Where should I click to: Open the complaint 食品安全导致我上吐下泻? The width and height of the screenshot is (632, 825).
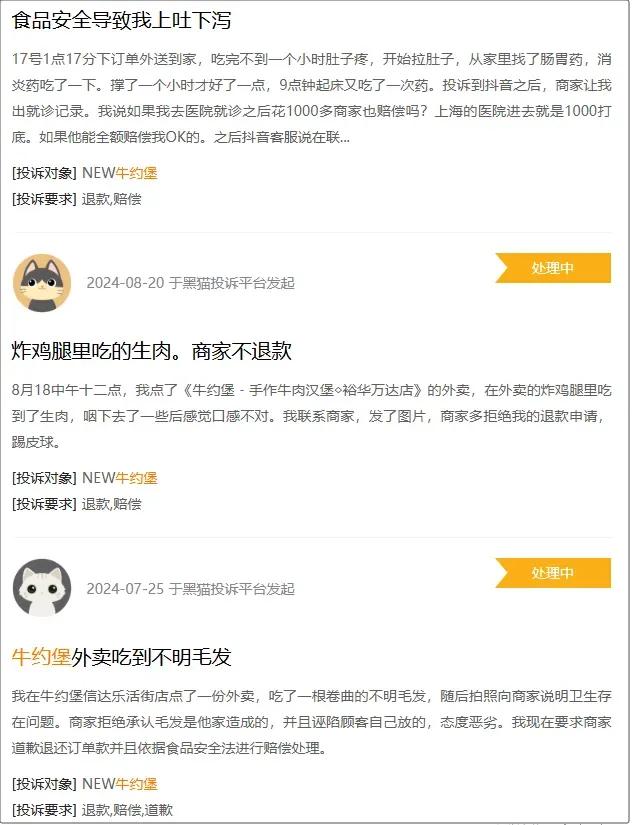click(x=121, y=21)
